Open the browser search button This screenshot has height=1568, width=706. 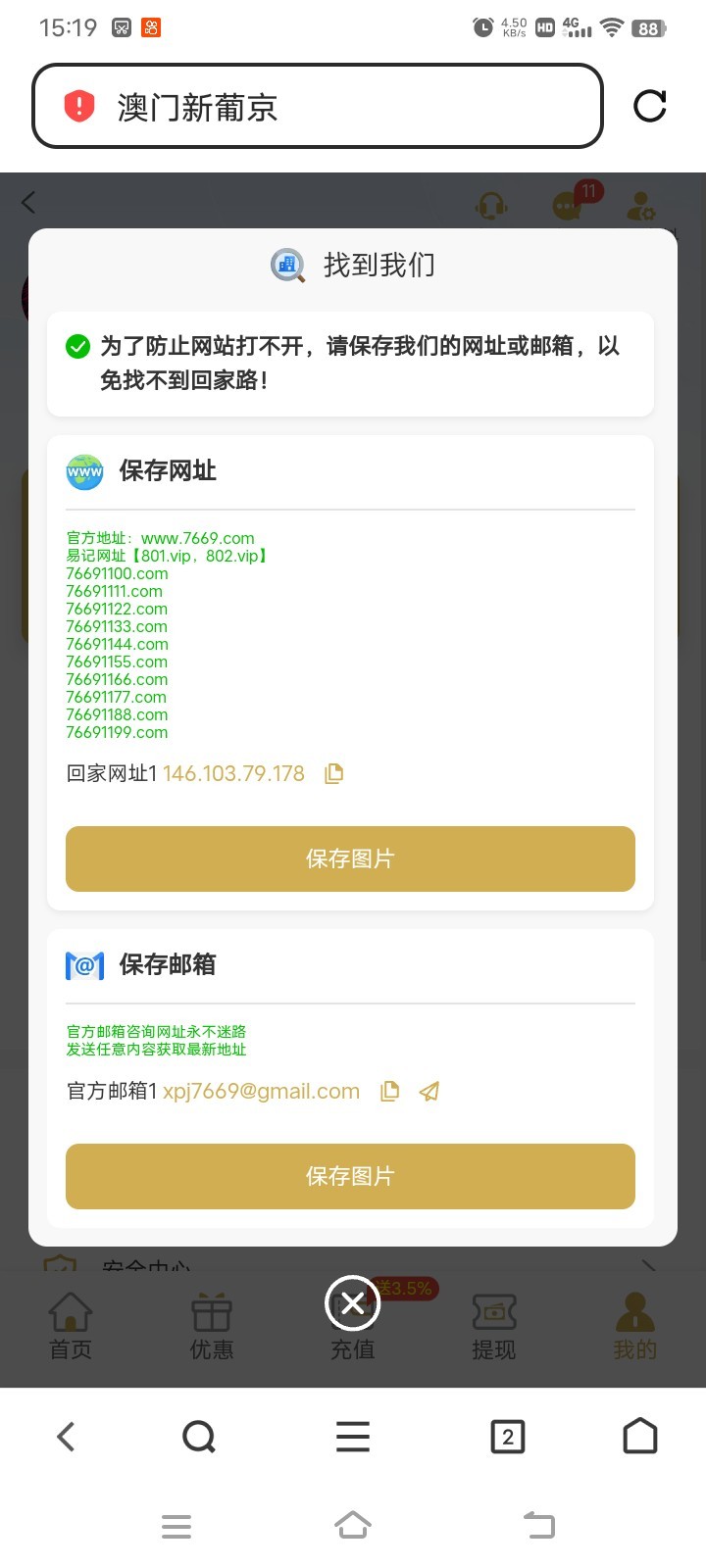point(199,1437)
